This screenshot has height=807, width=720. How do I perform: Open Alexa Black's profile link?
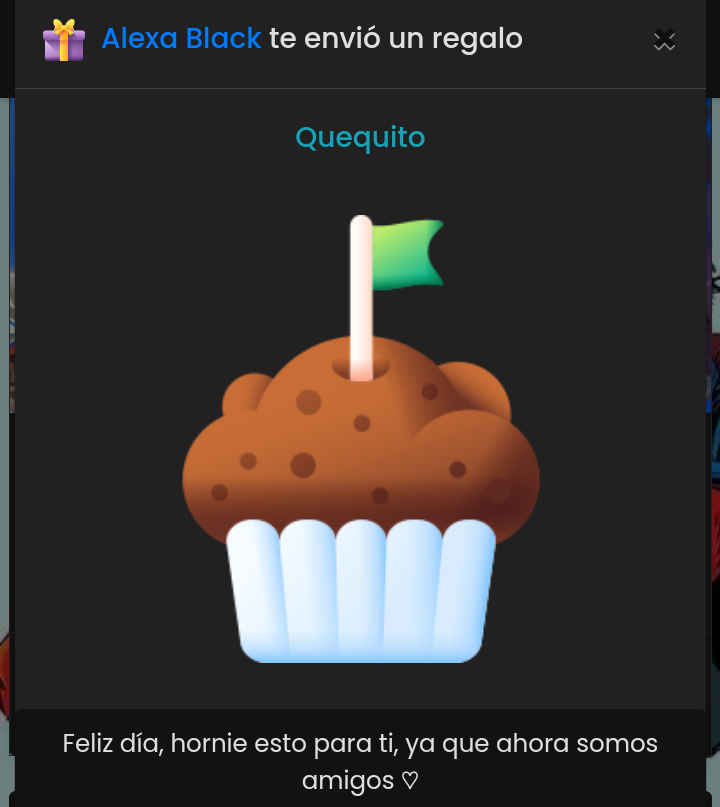click(x=181, y=39)
